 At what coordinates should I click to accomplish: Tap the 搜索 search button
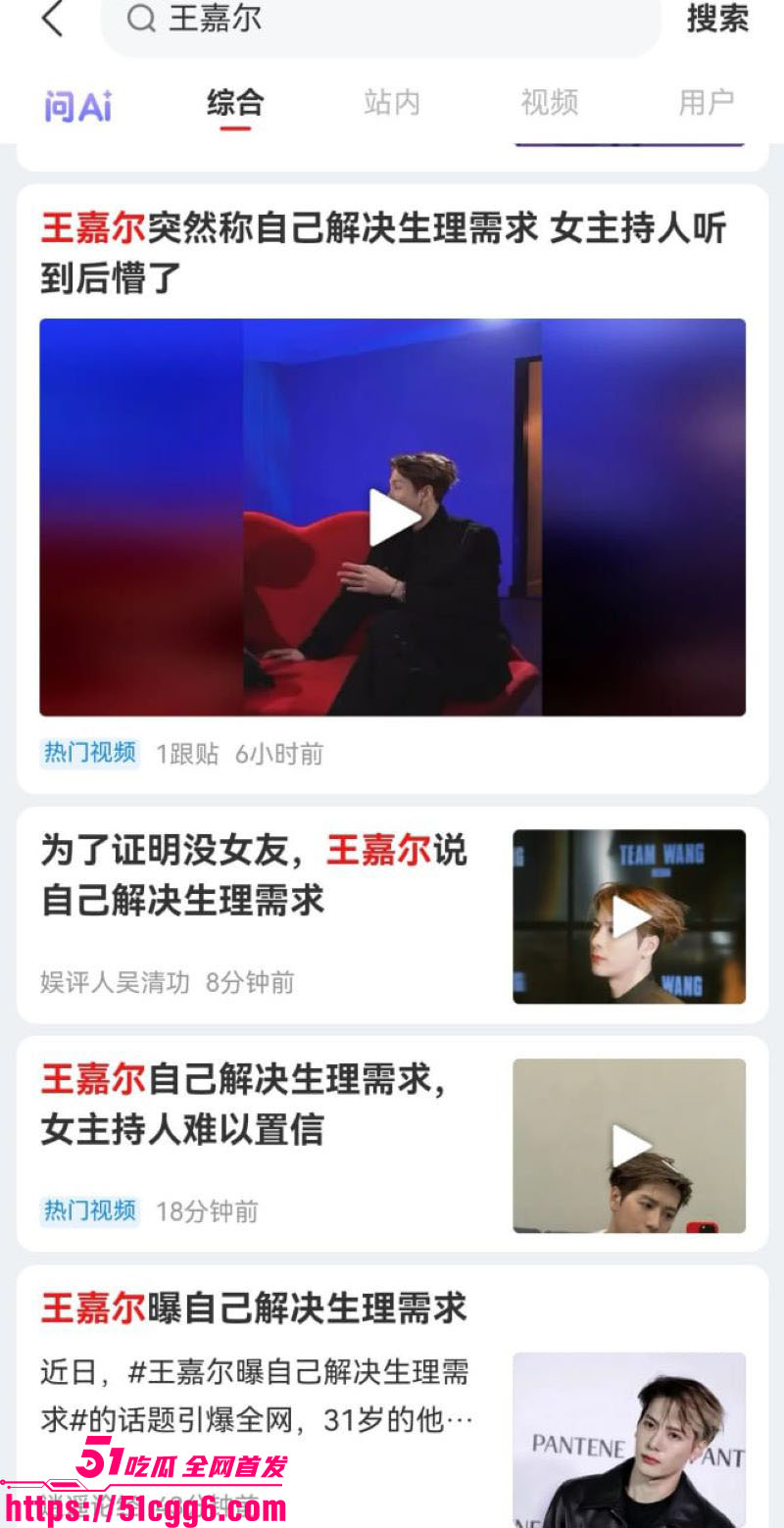717,22
